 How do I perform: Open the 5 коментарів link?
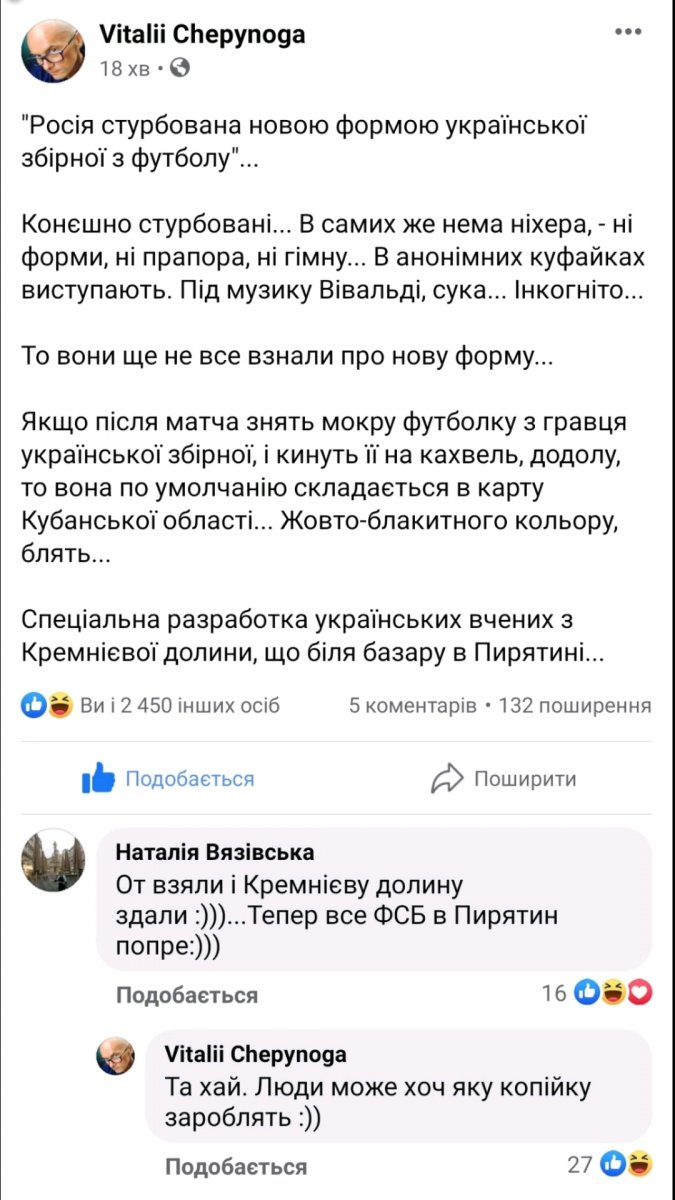point(412,706)
